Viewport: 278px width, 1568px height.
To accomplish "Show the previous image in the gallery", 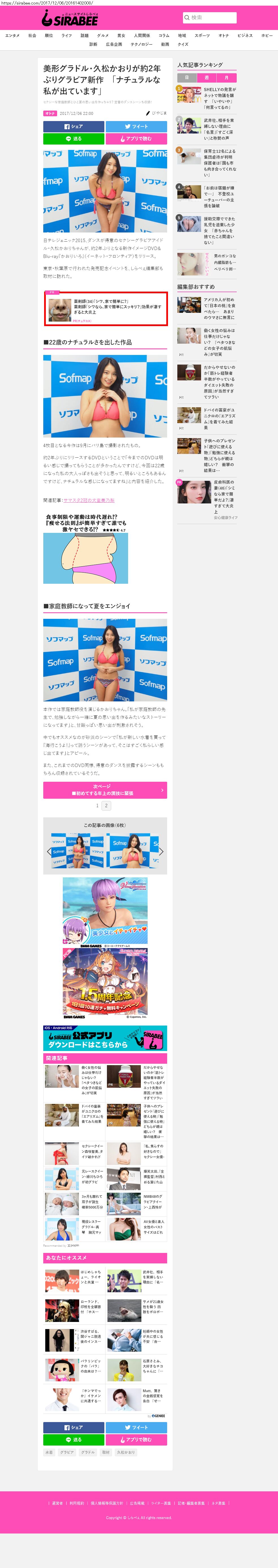I will pyautogui.click(x=49, y=851).
